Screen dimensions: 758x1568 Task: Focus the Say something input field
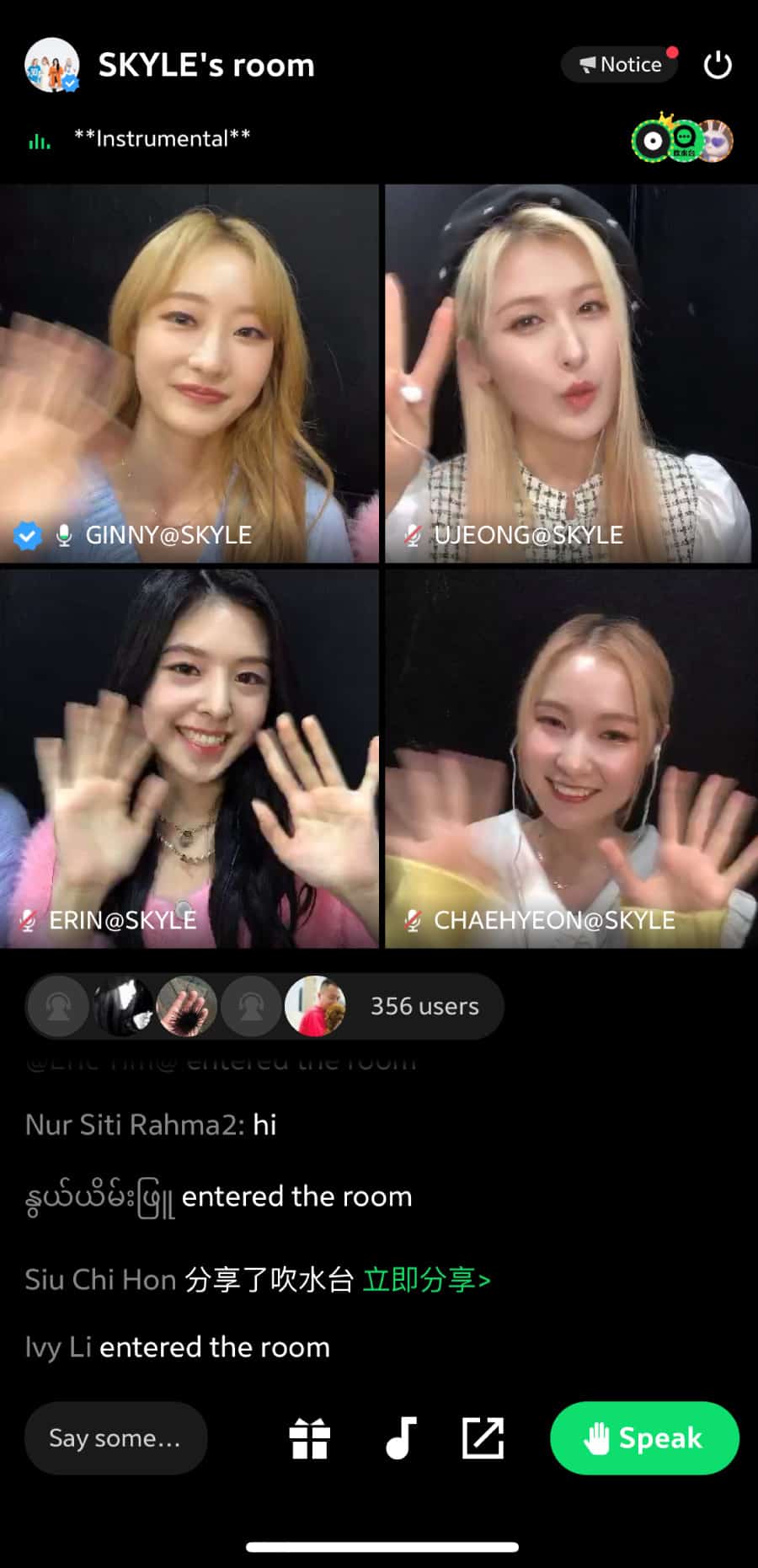(x=115, y=1438)
